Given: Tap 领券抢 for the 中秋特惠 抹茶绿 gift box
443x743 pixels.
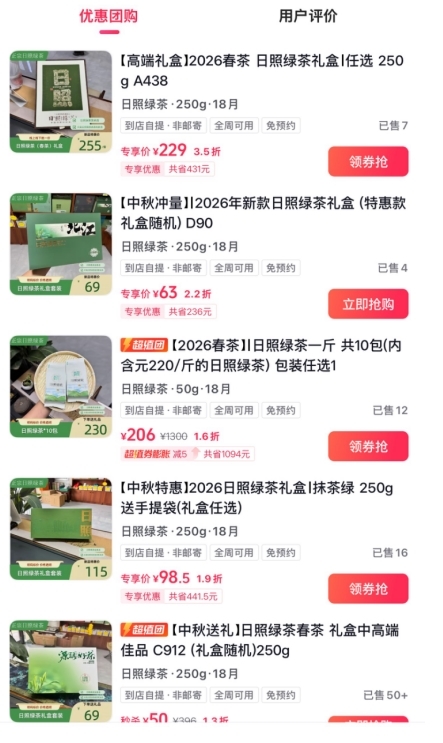Looking at the screenshot, I should (x=368, y=589).
